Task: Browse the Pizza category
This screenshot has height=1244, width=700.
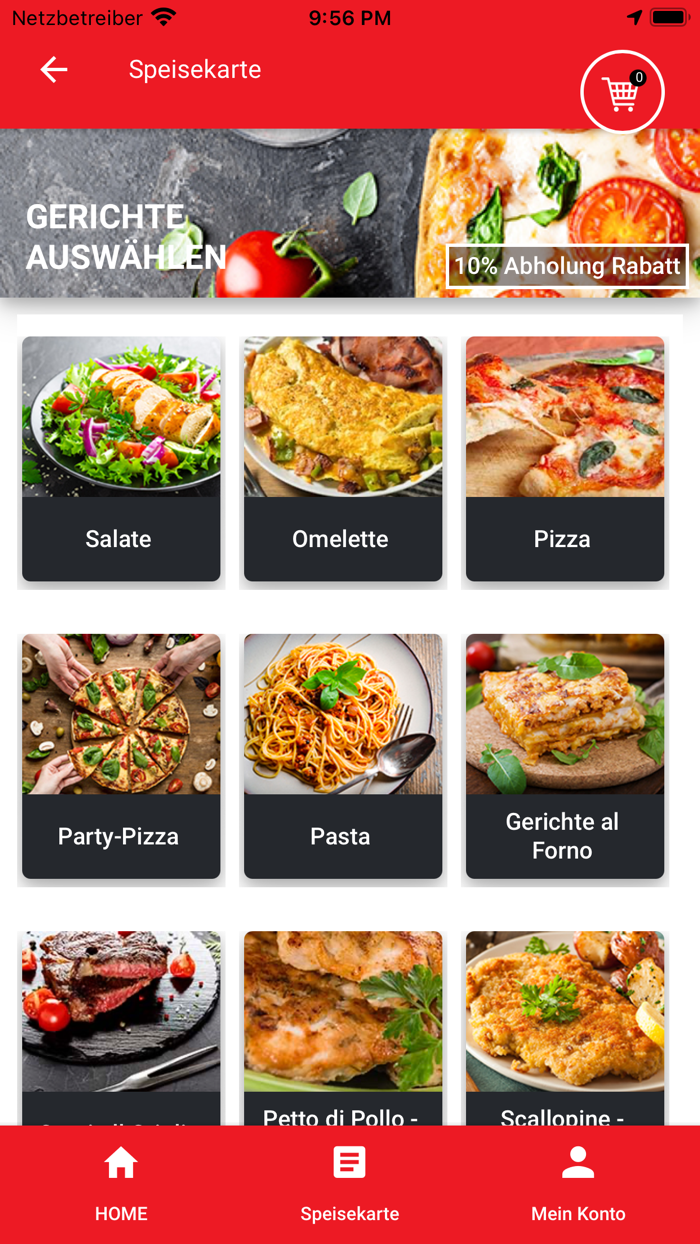Action: [564, 459]
